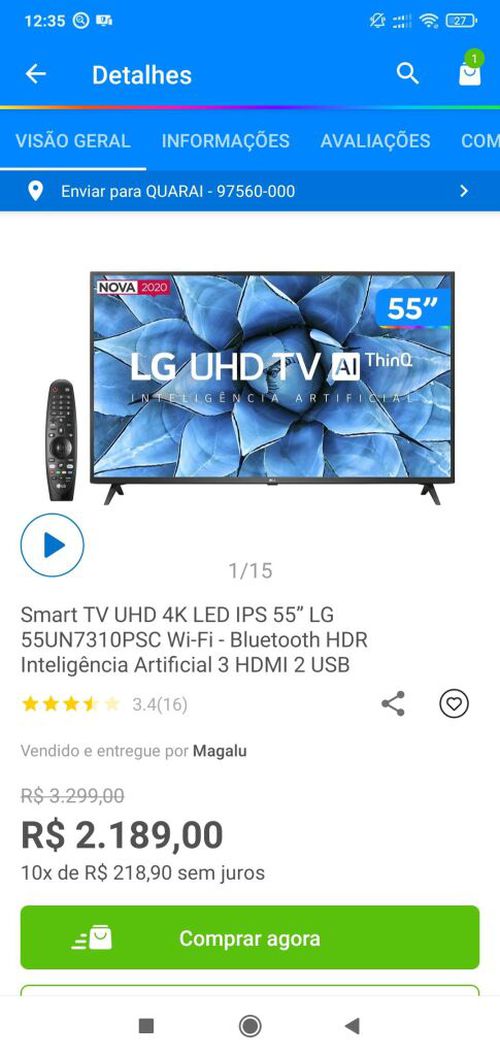Open the 3.4 star ratings
The height and width of the screenshot is (1056, 500).
[104, 704]
